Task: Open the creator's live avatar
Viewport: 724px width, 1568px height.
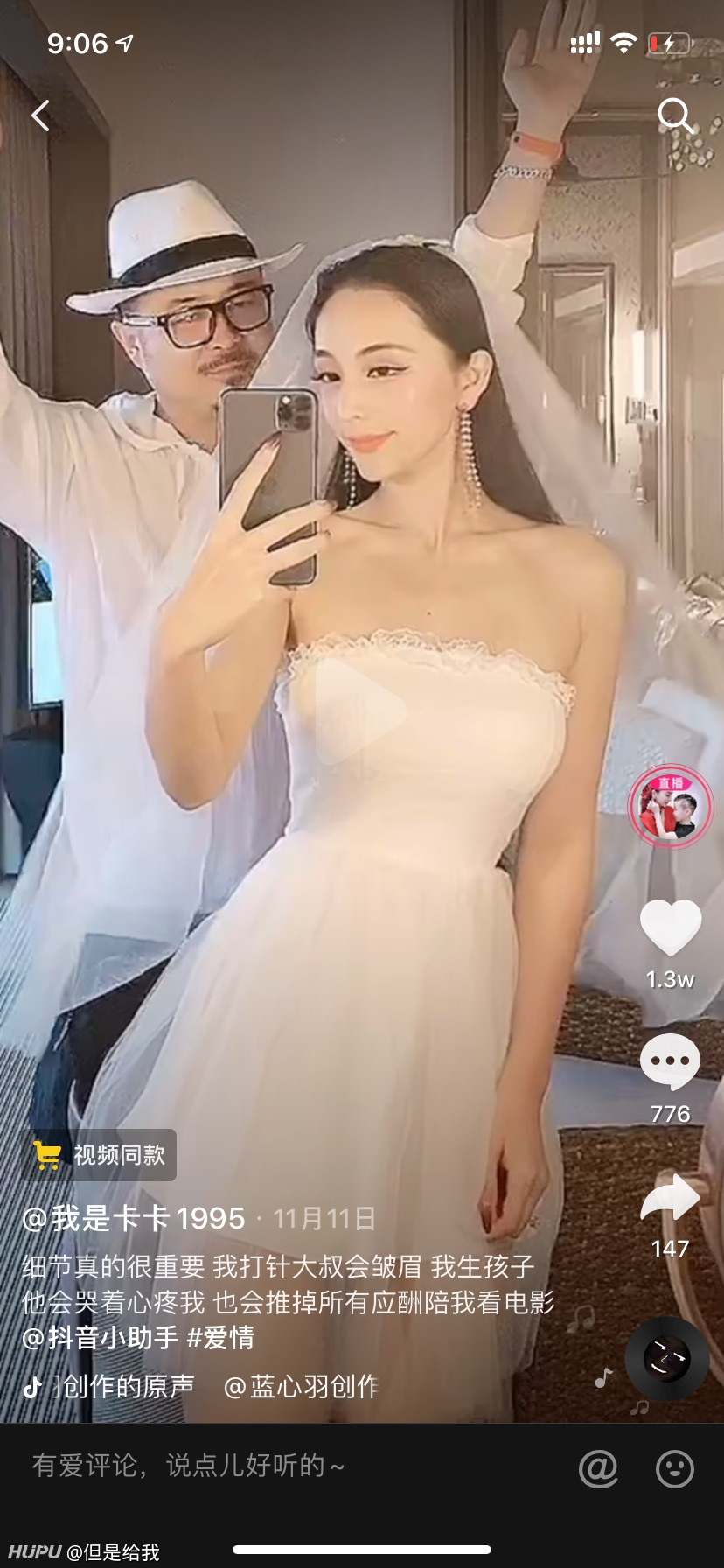Action: coord(671,806)
